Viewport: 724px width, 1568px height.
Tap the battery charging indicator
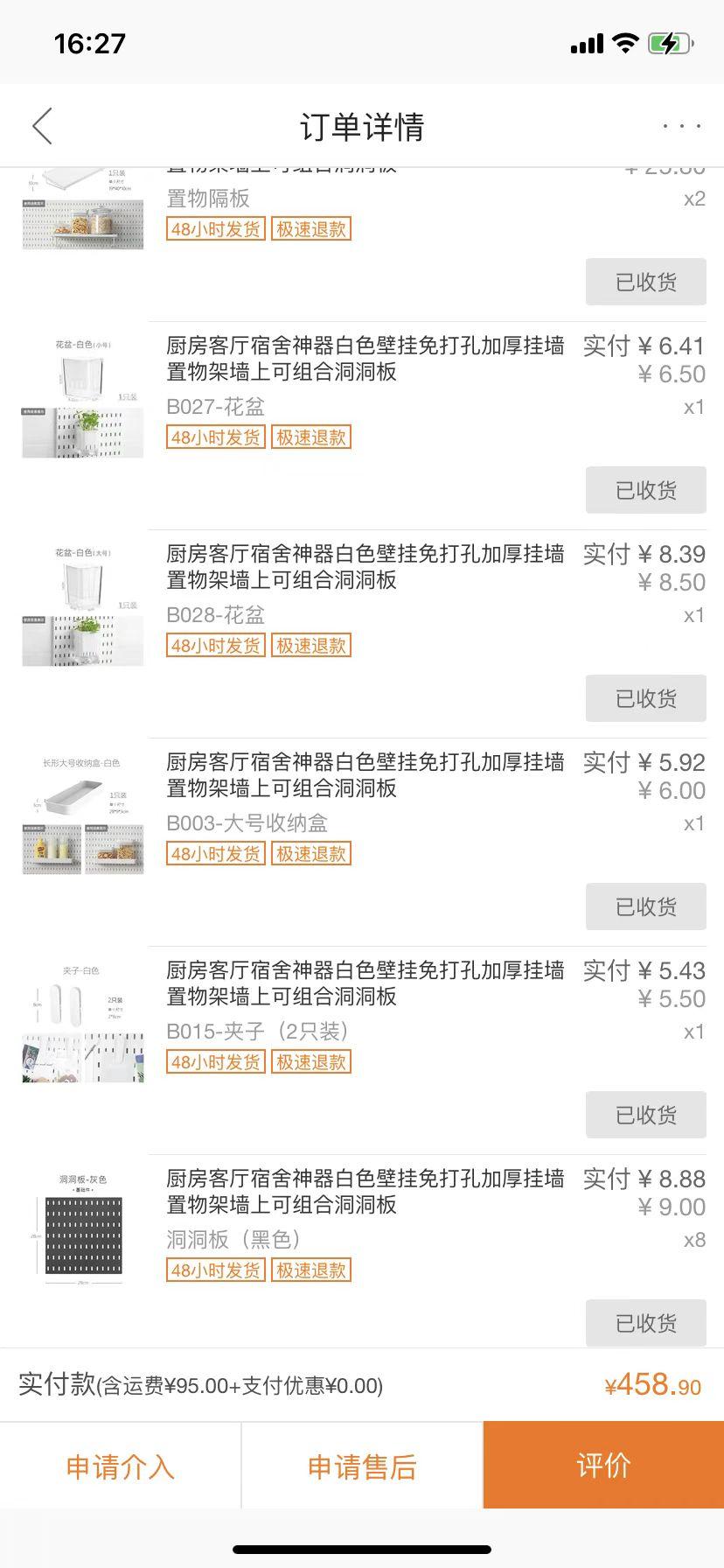coord(669,42)
